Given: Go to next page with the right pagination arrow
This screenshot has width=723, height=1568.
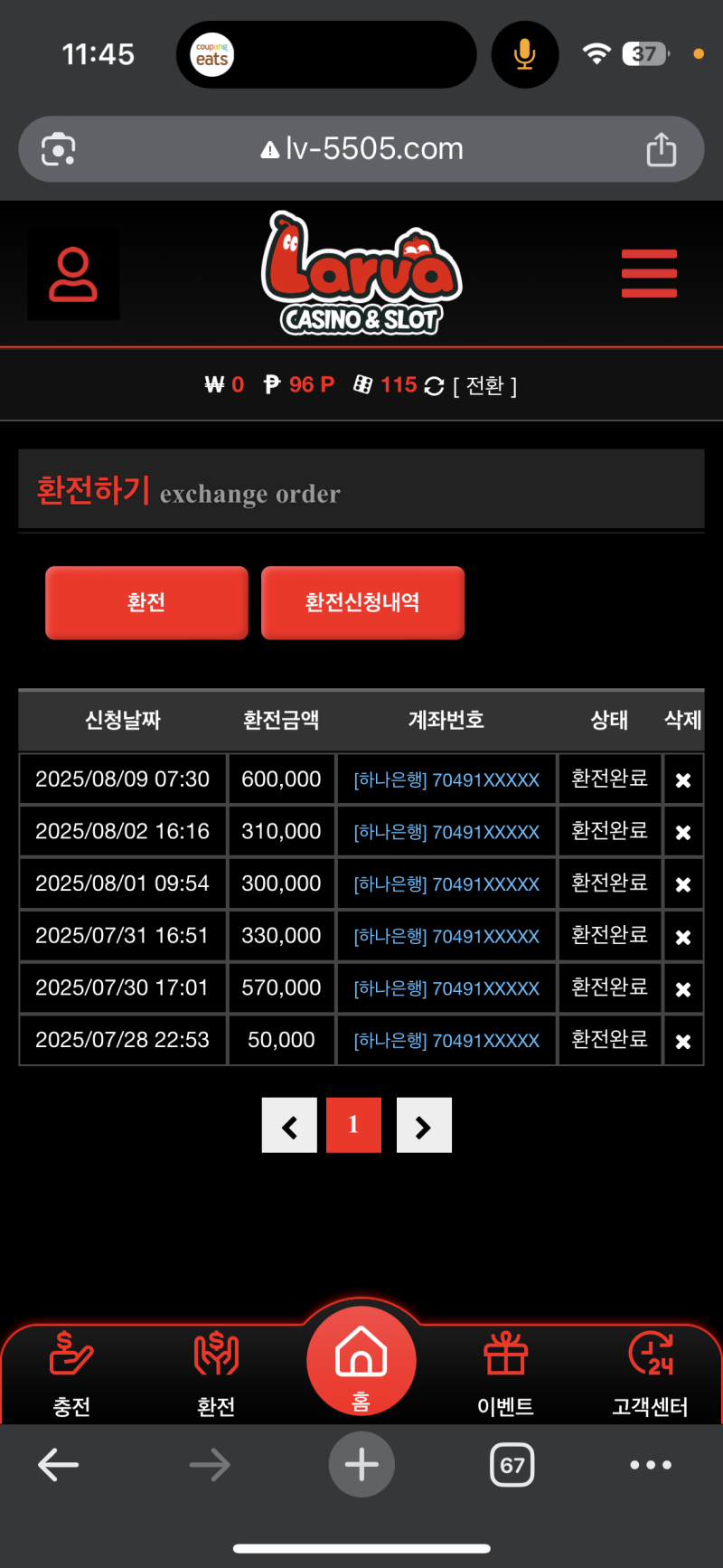Looking at the screenshot, I should [x=424, y=1125].
